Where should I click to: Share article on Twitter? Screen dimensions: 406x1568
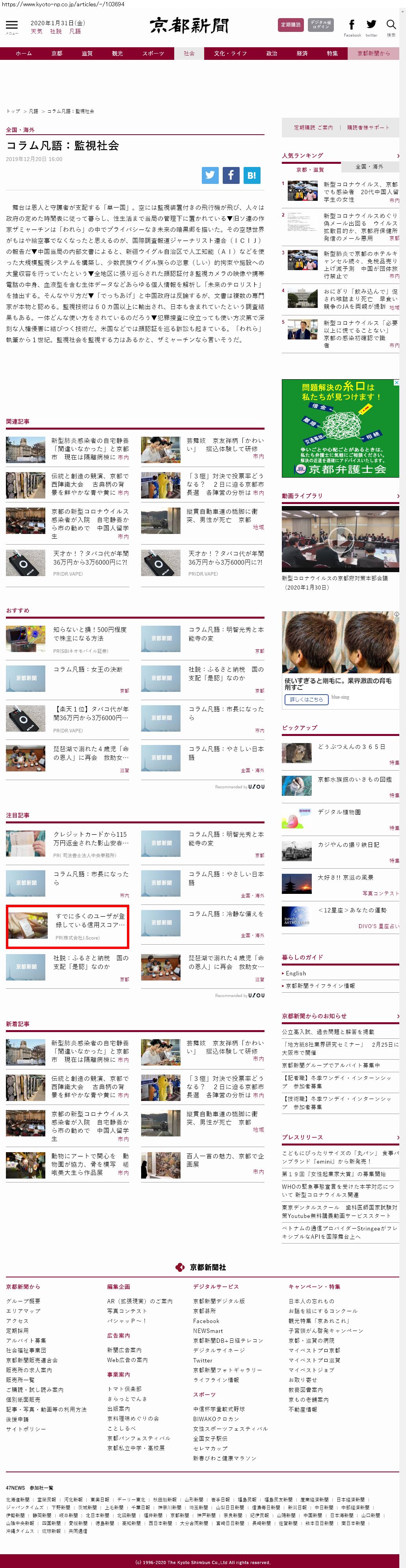tap(210, 175)
